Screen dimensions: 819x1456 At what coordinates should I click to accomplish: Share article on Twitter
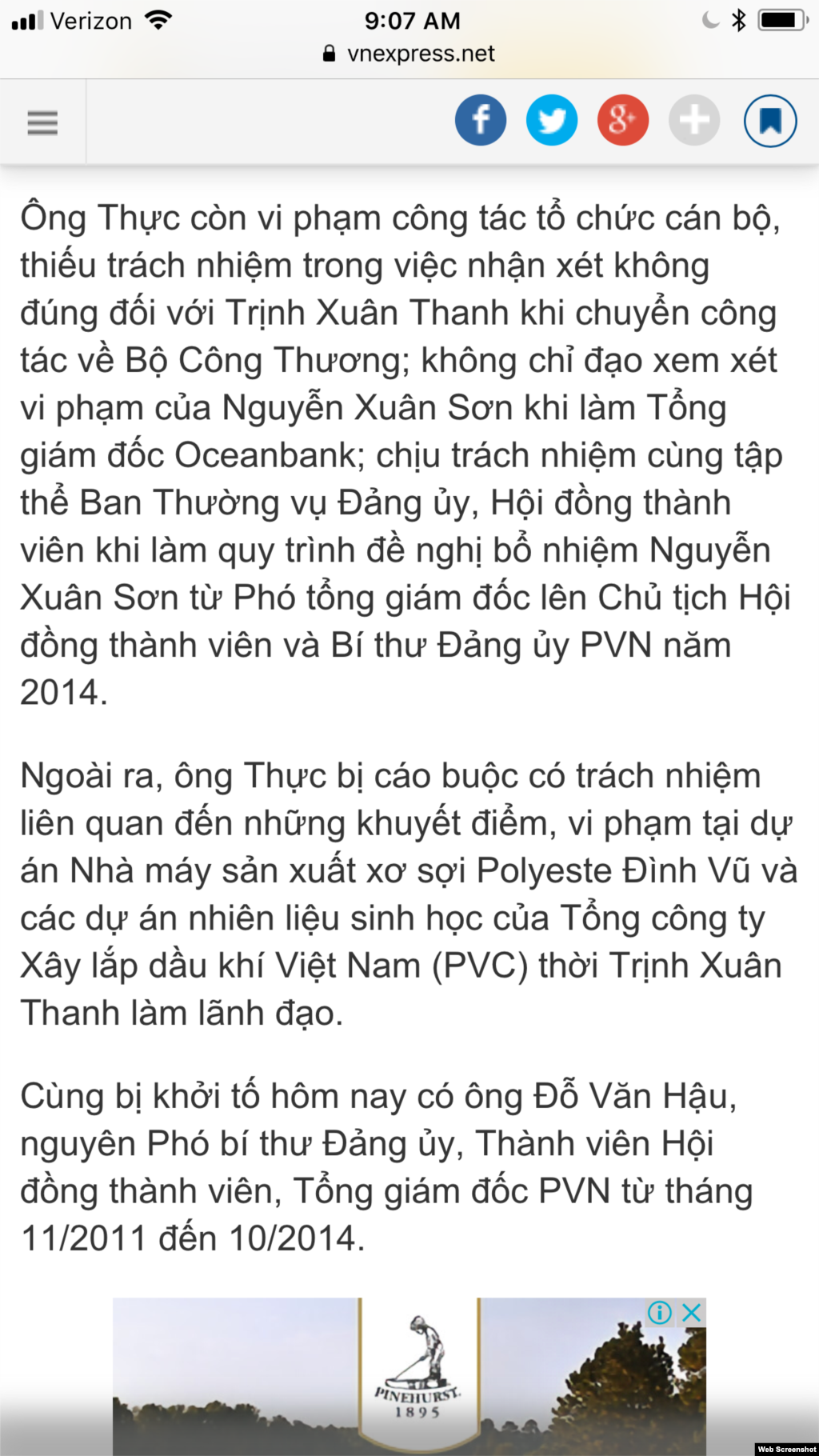pyautogui.click(x=552, y=120)
